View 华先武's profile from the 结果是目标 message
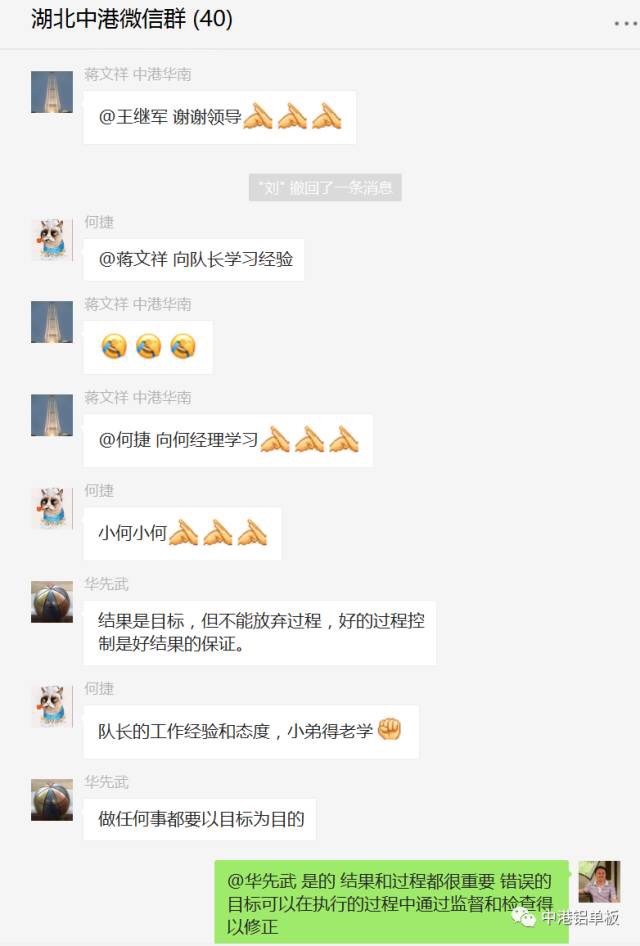 coord(52,602)
